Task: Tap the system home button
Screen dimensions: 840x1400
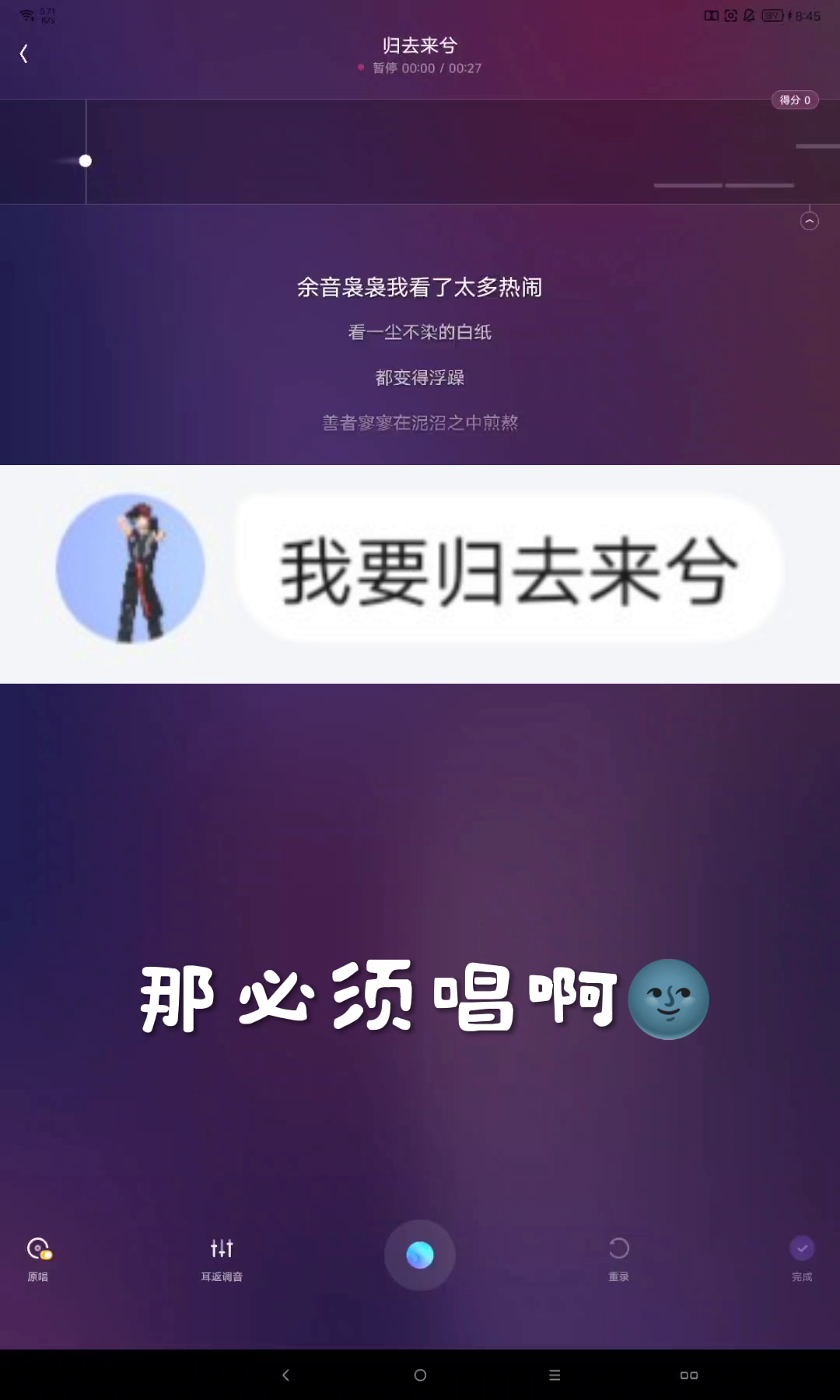Action: pos(420,1375)
